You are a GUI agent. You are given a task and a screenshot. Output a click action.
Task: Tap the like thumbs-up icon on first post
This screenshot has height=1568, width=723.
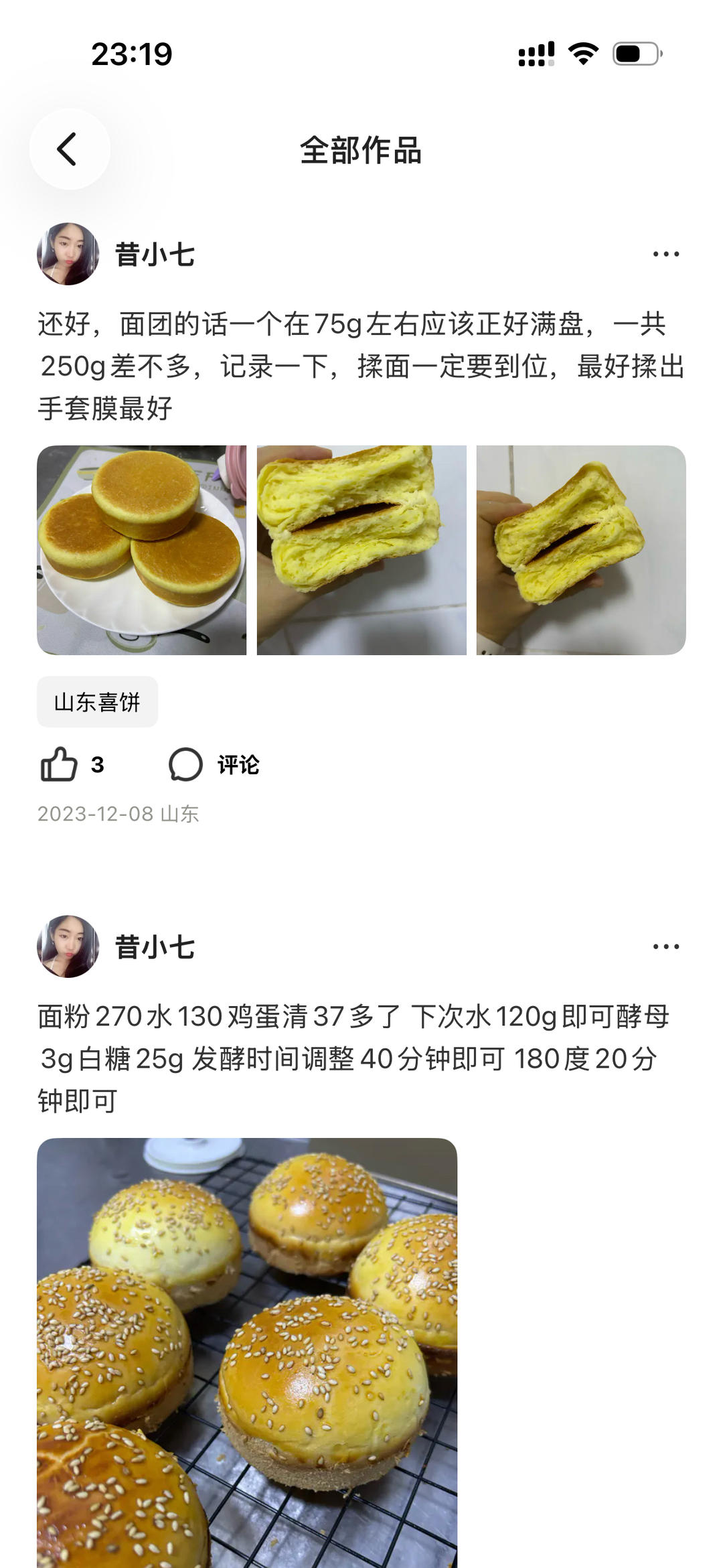click(x=60, y=766)
